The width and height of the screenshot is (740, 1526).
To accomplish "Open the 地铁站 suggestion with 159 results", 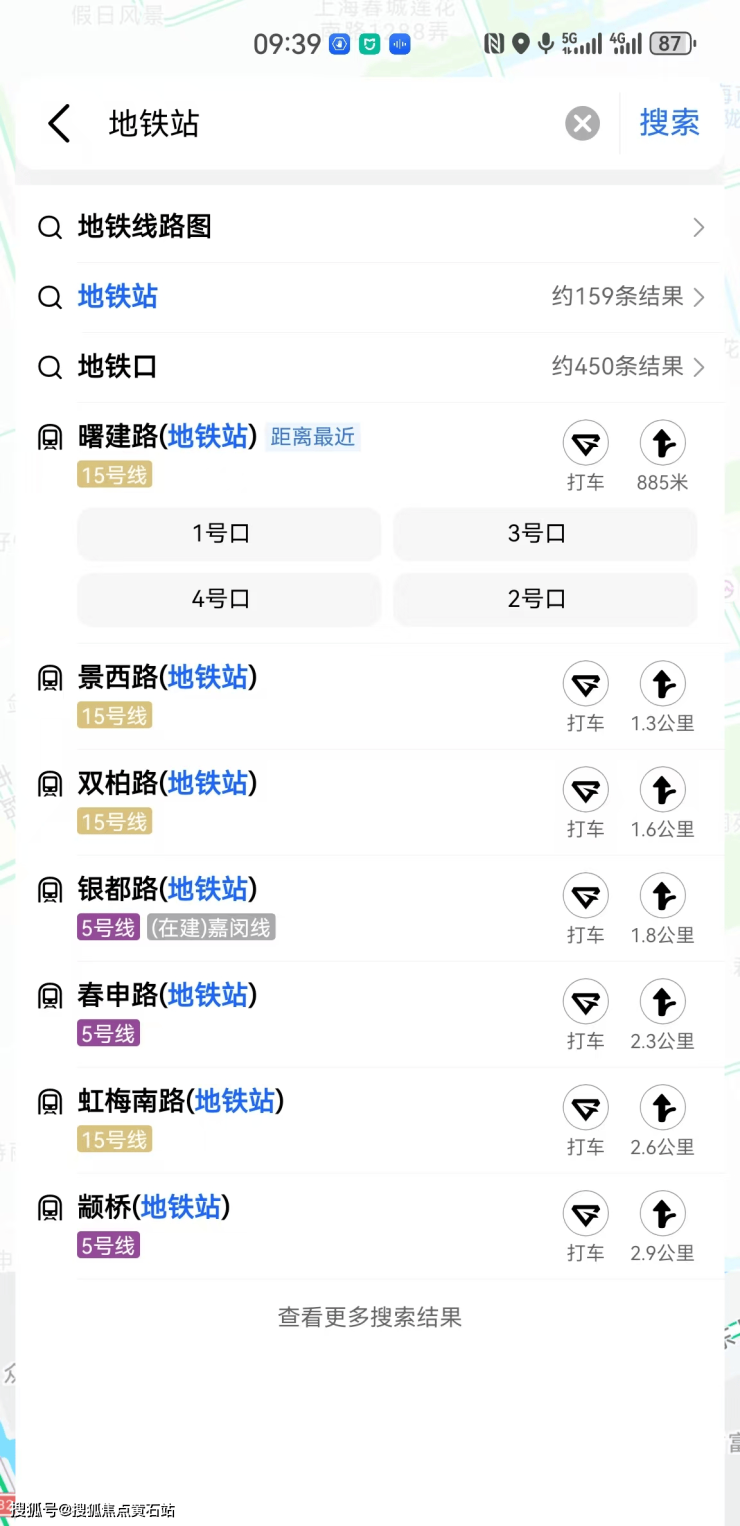I will point(370,297).
